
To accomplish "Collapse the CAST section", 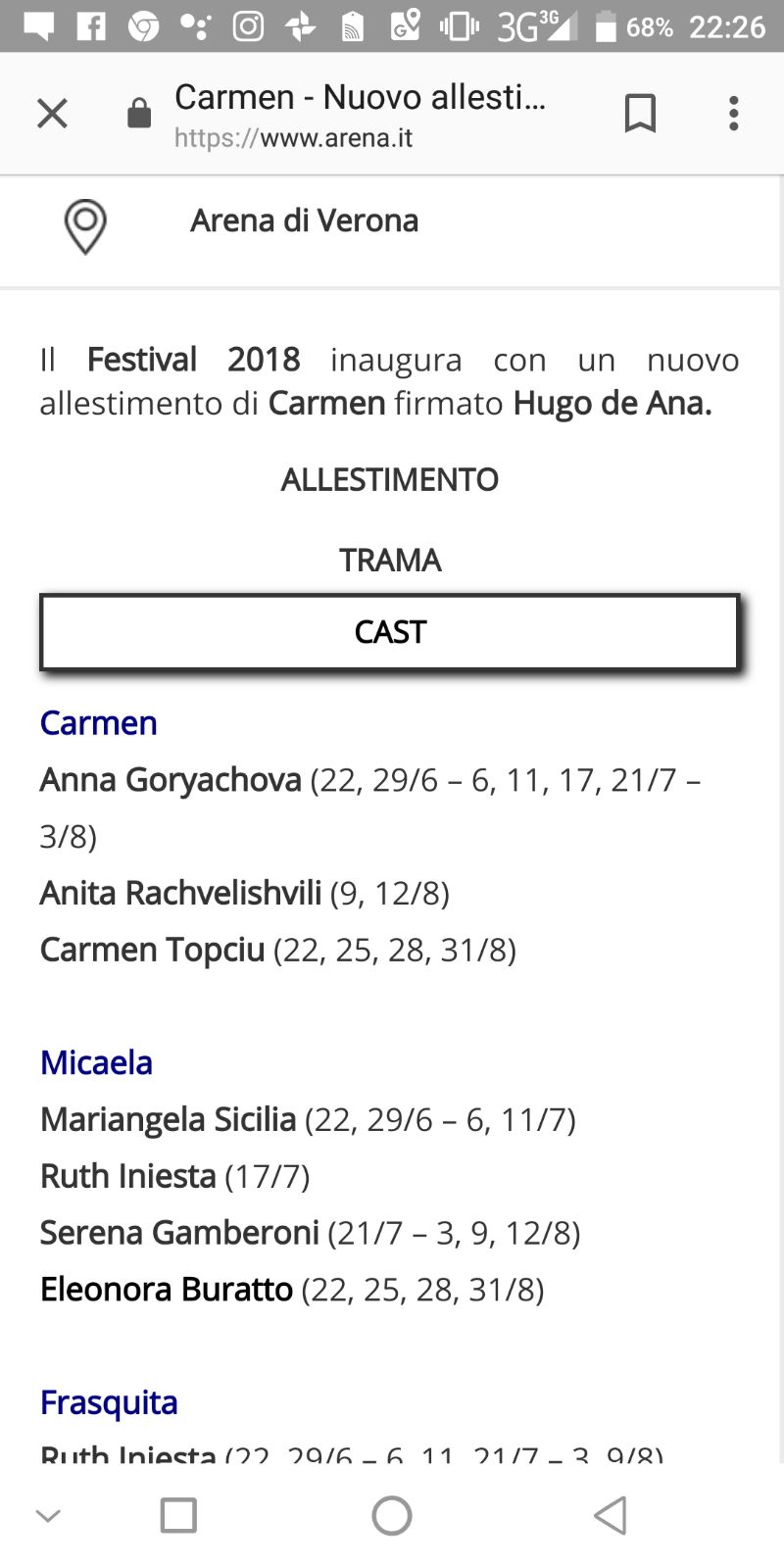I will 389,632.
